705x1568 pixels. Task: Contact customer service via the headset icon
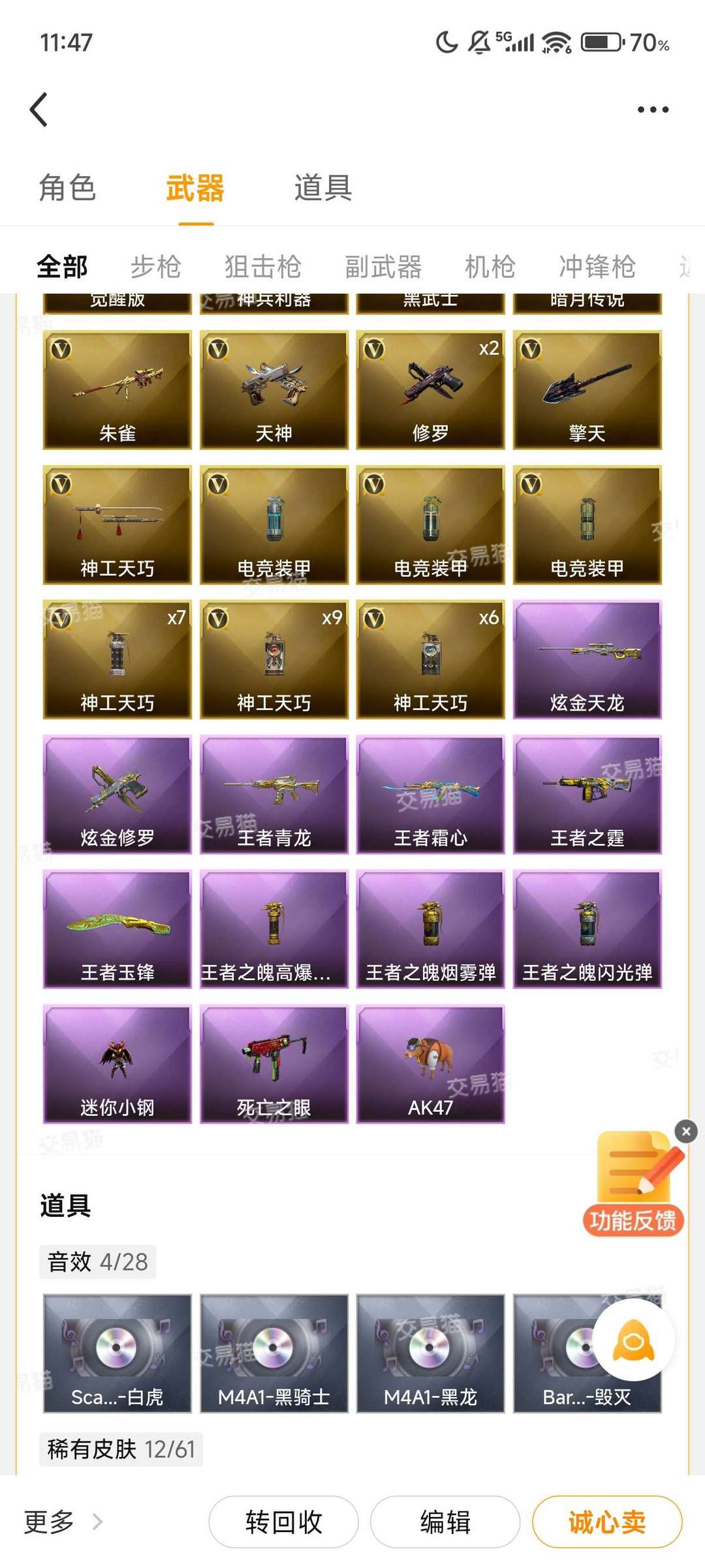click(x=633, y=1340)
